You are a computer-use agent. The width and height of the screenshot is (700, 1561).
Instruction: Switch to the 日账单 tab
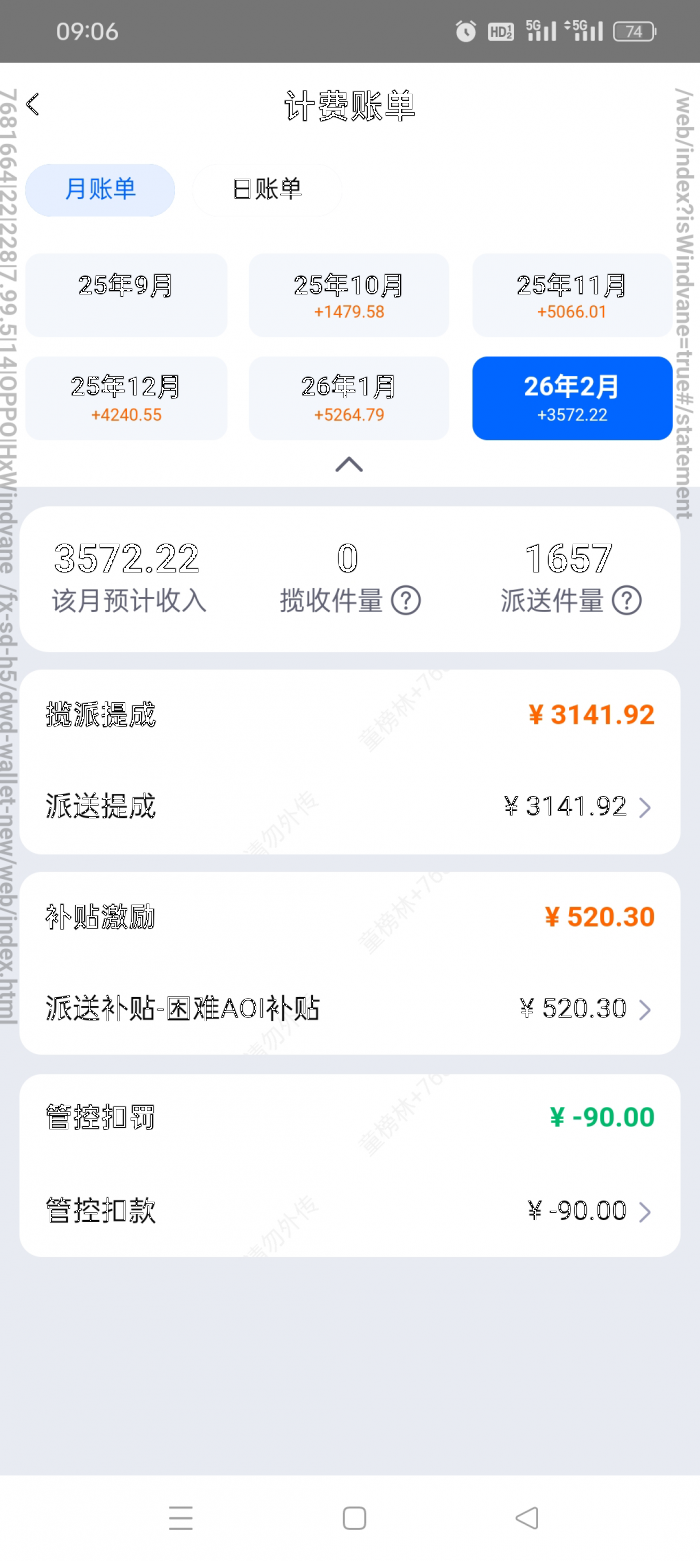tap(267, 189)
